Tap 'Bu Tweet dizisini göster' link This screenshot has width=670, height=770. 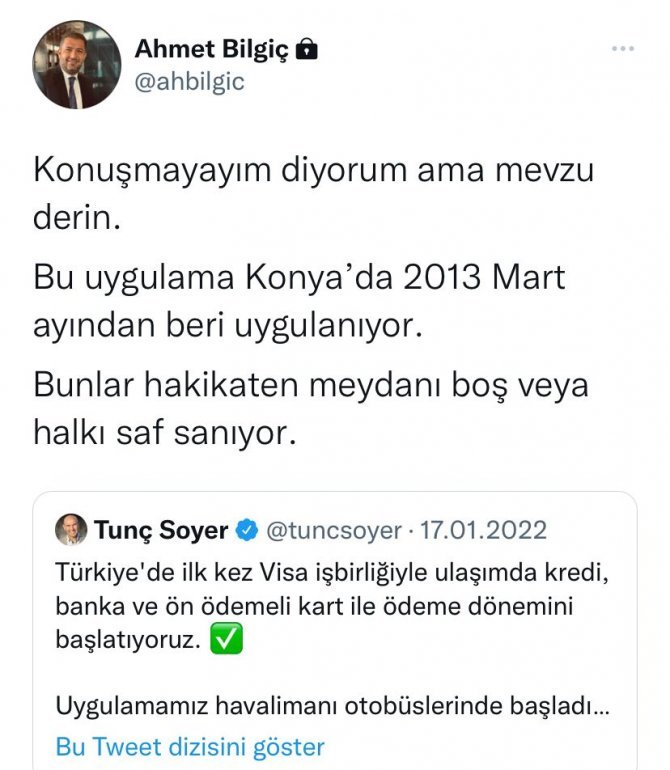click(190, 746)
